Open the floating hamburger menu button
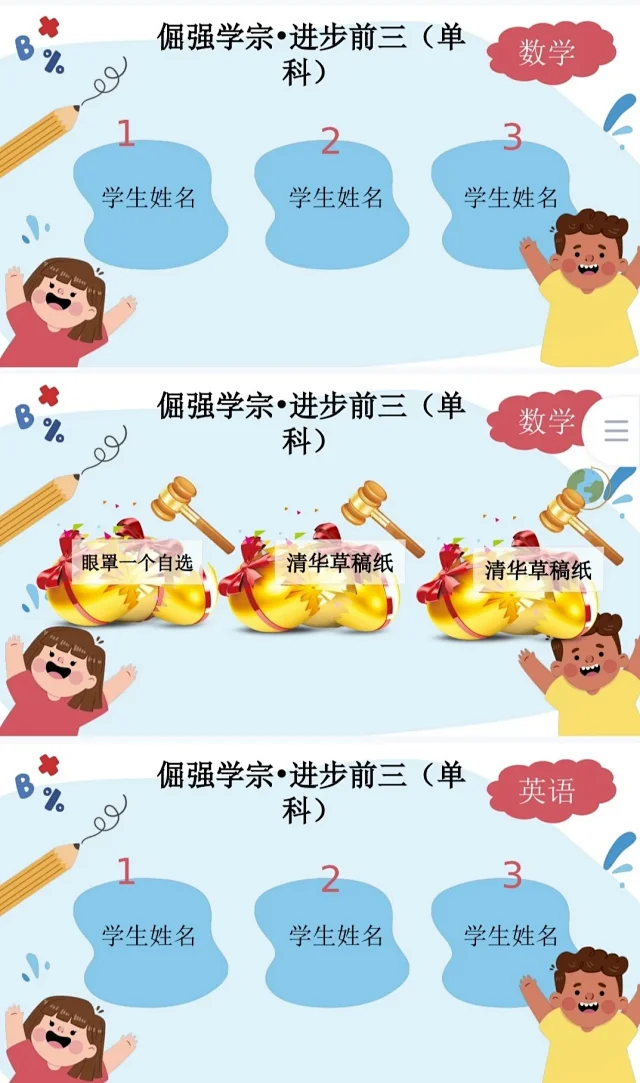Image resolution: width=640 pixels, height=1083 pixels. pyautogui.click(x=616, y=431)
